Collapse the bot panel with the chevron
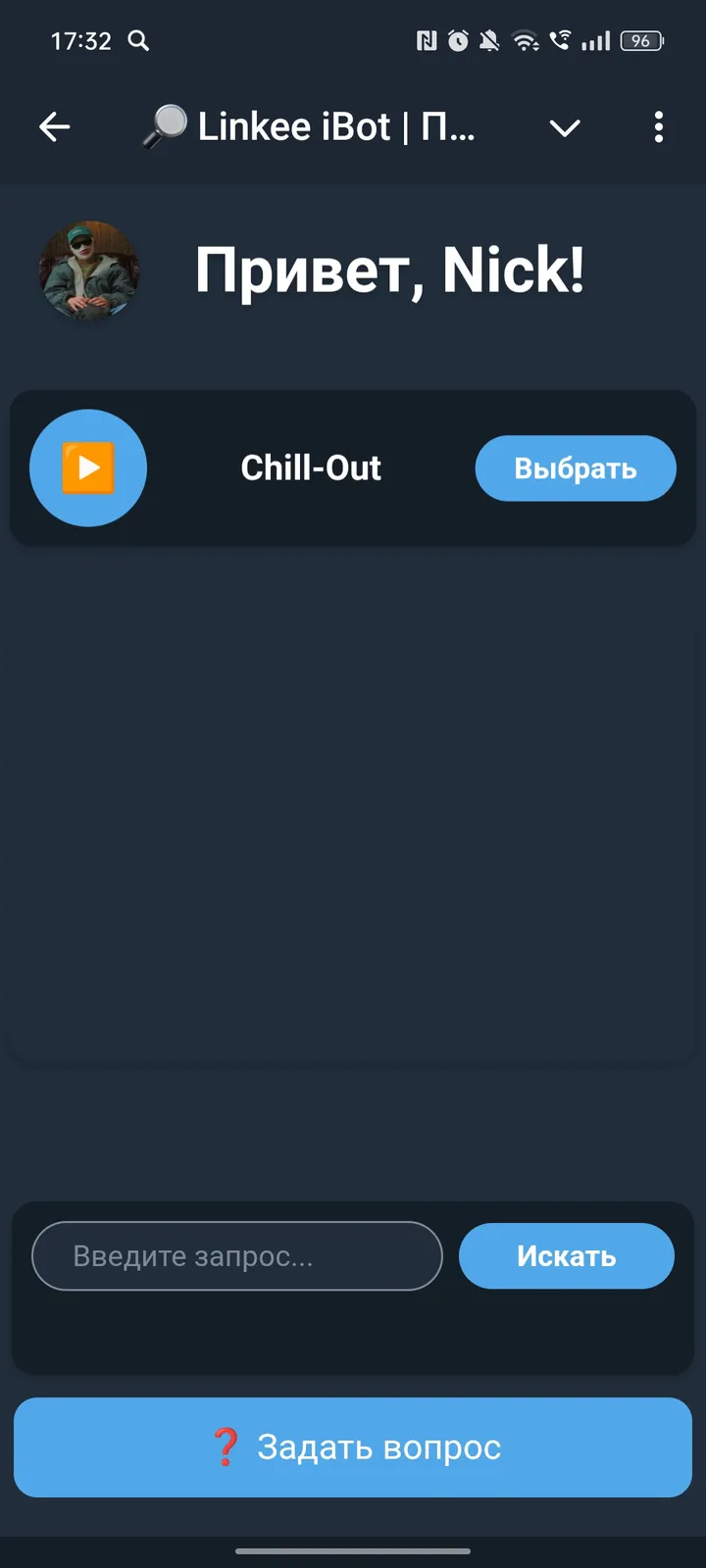 [565, 127]
